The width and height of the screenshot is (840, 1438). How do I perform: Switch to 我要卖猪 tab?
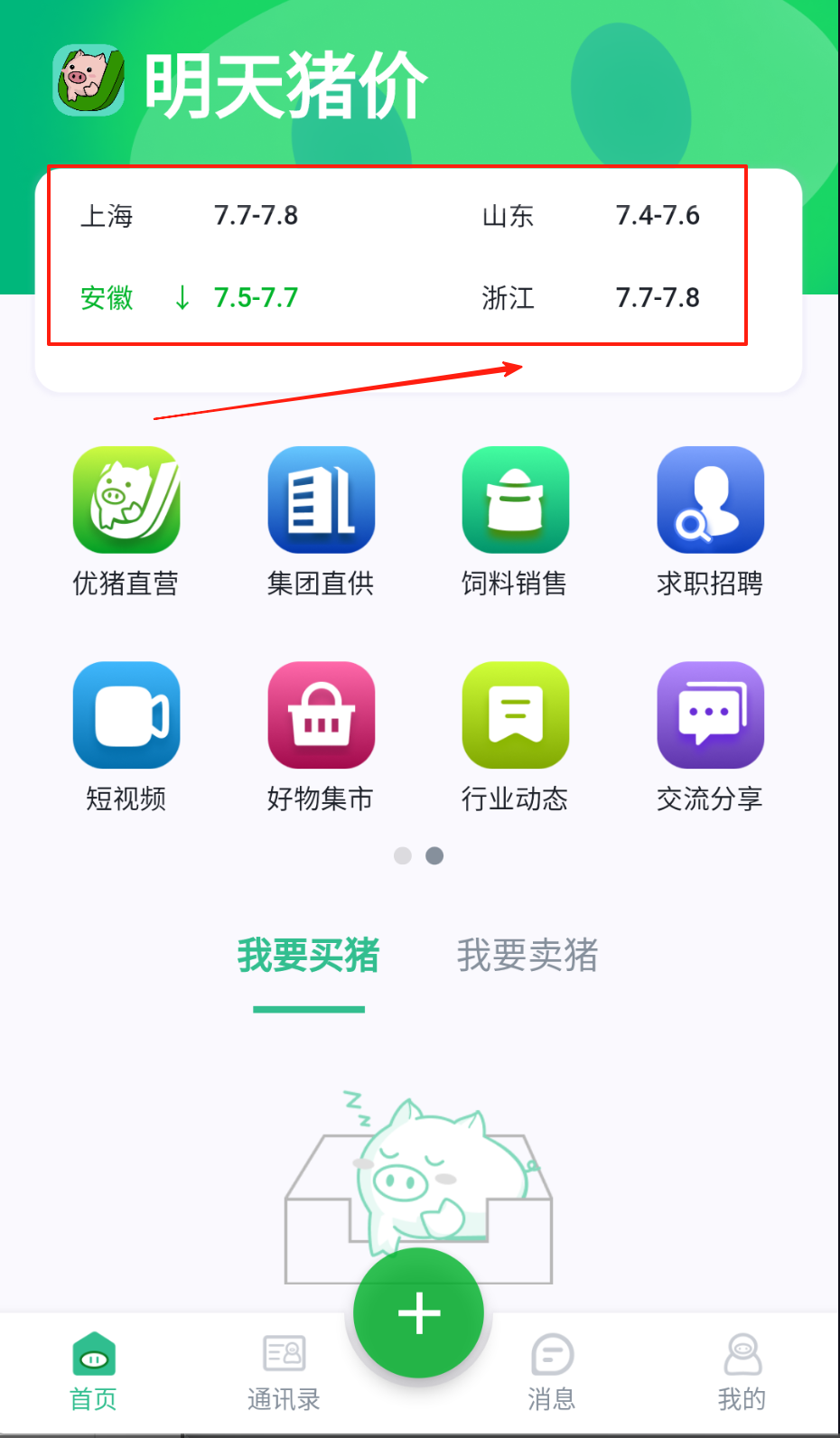pos(527,956)
